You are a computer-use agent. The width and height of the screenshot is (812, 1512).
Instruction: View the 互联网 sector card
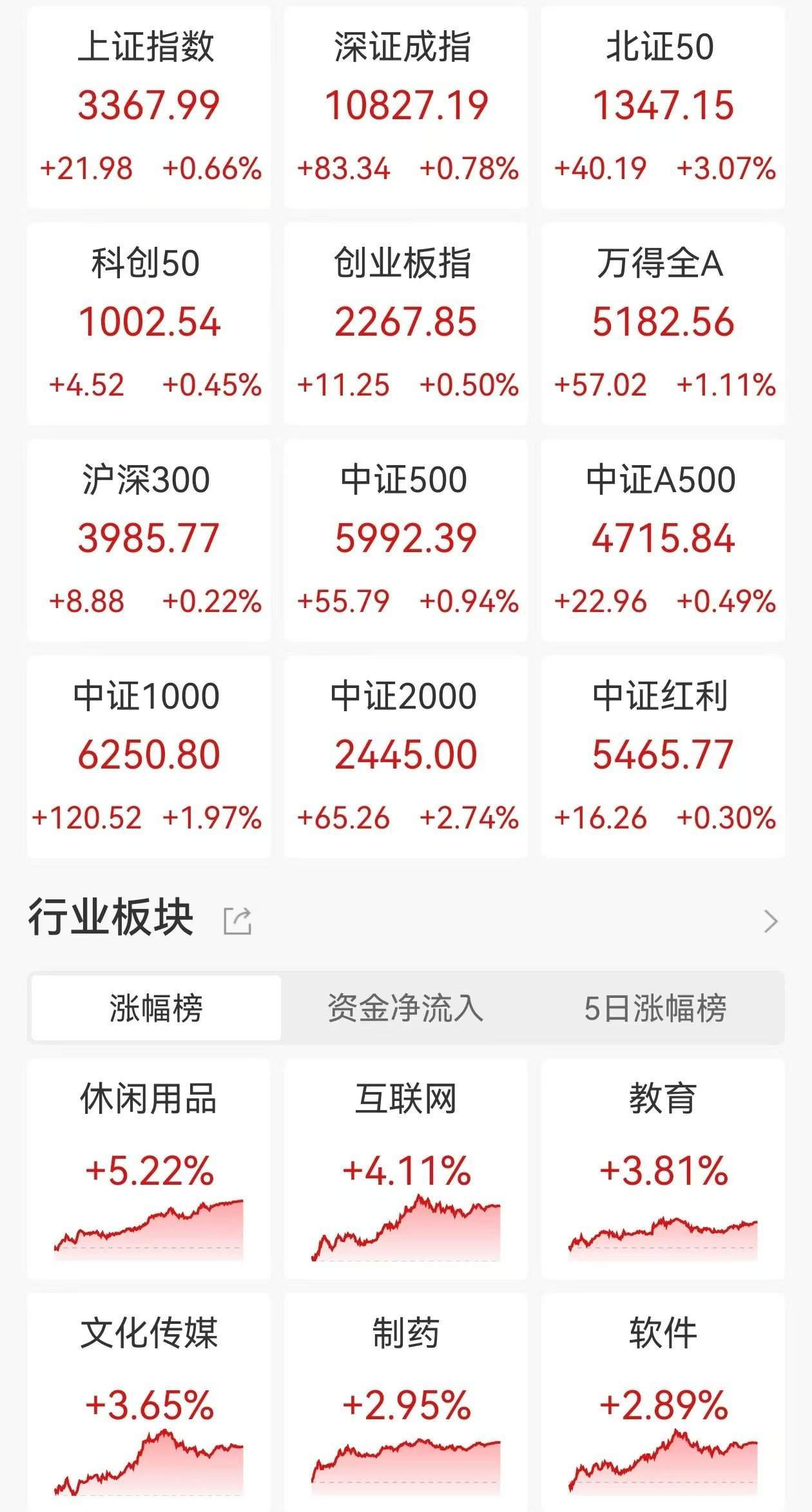point(406,1169)
